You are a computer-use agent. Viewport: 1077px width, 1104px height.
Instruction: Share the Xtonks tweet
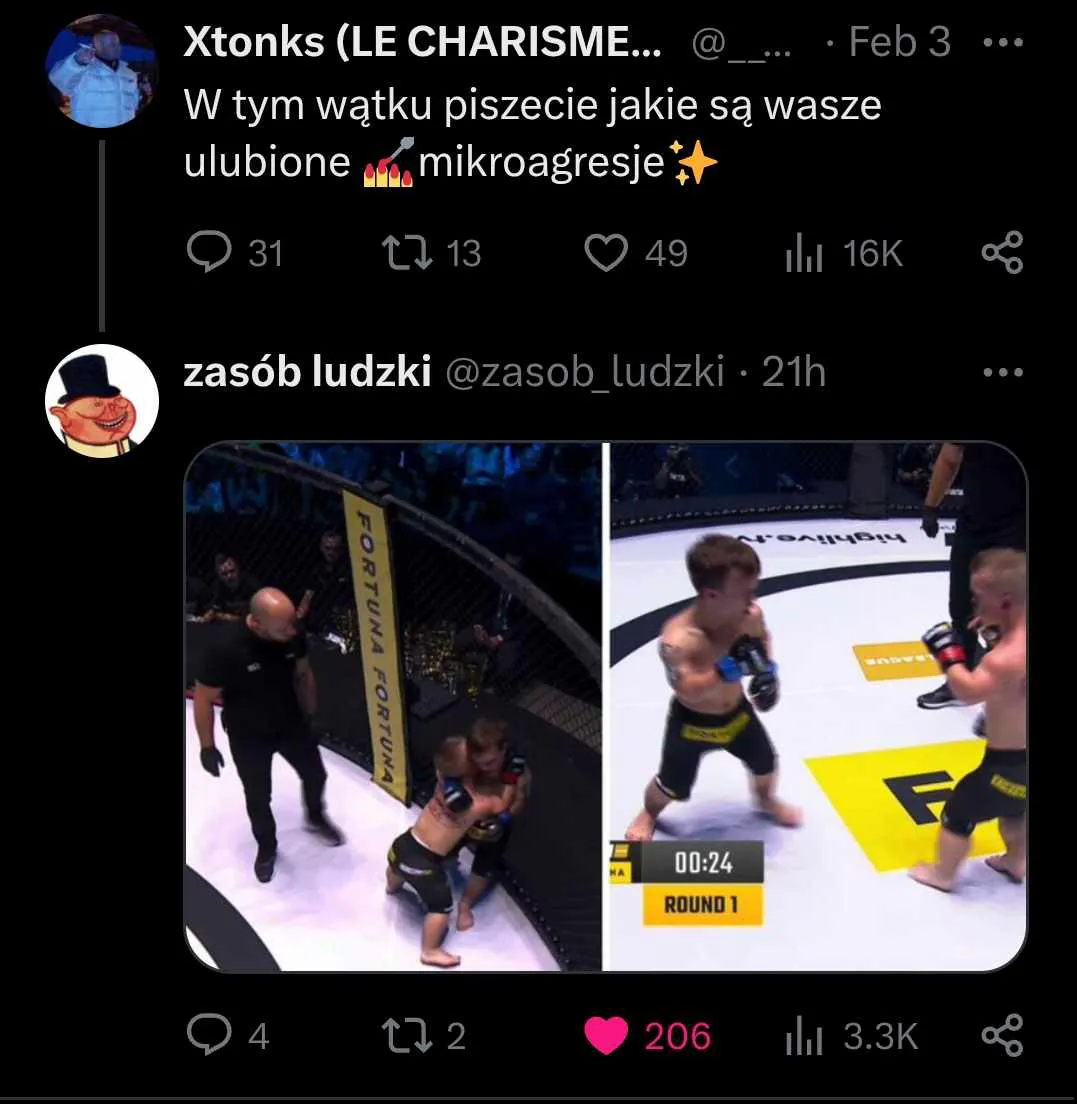(x=1002, y=252)
